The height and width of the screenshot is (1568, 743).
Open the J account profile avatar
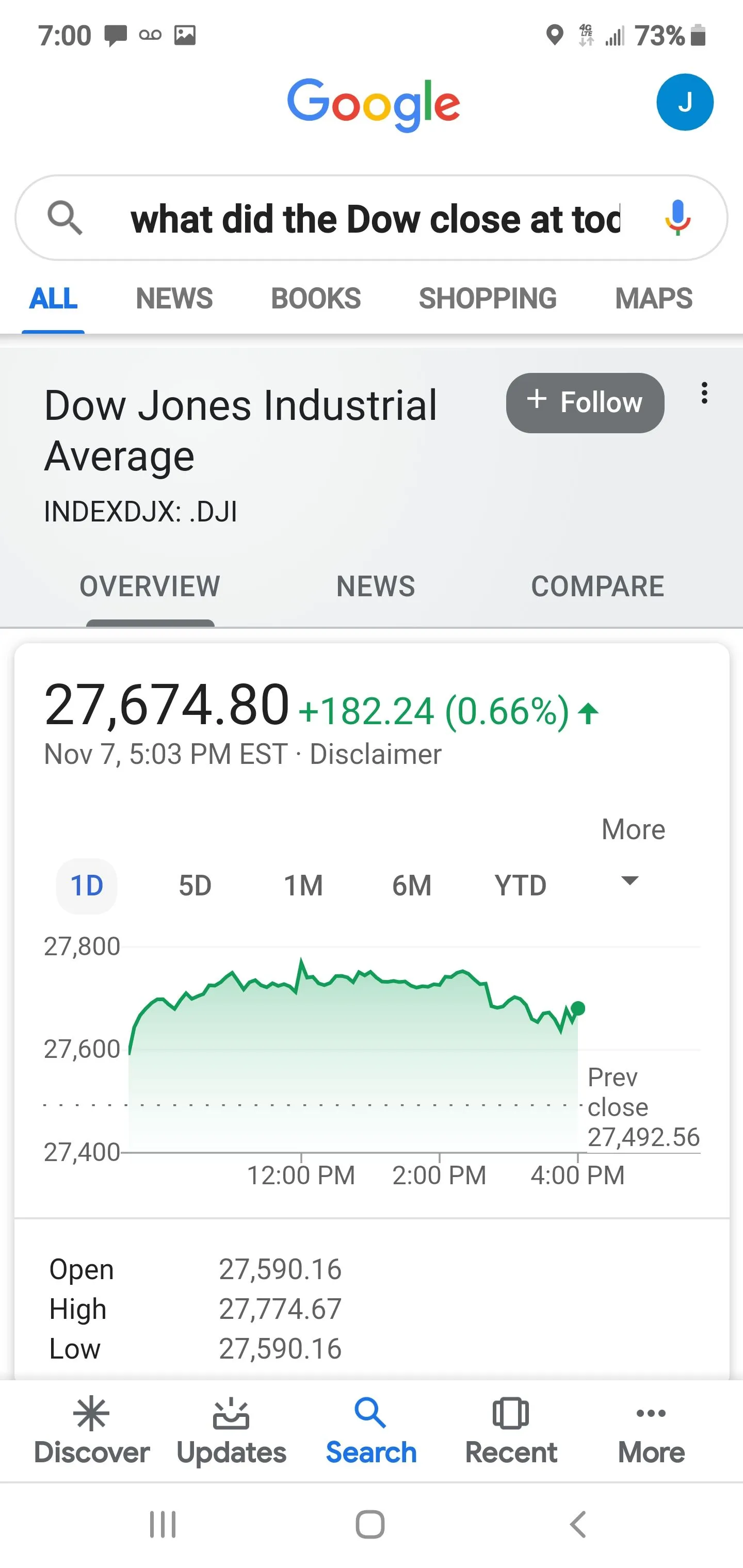click(x=685, y=102)
